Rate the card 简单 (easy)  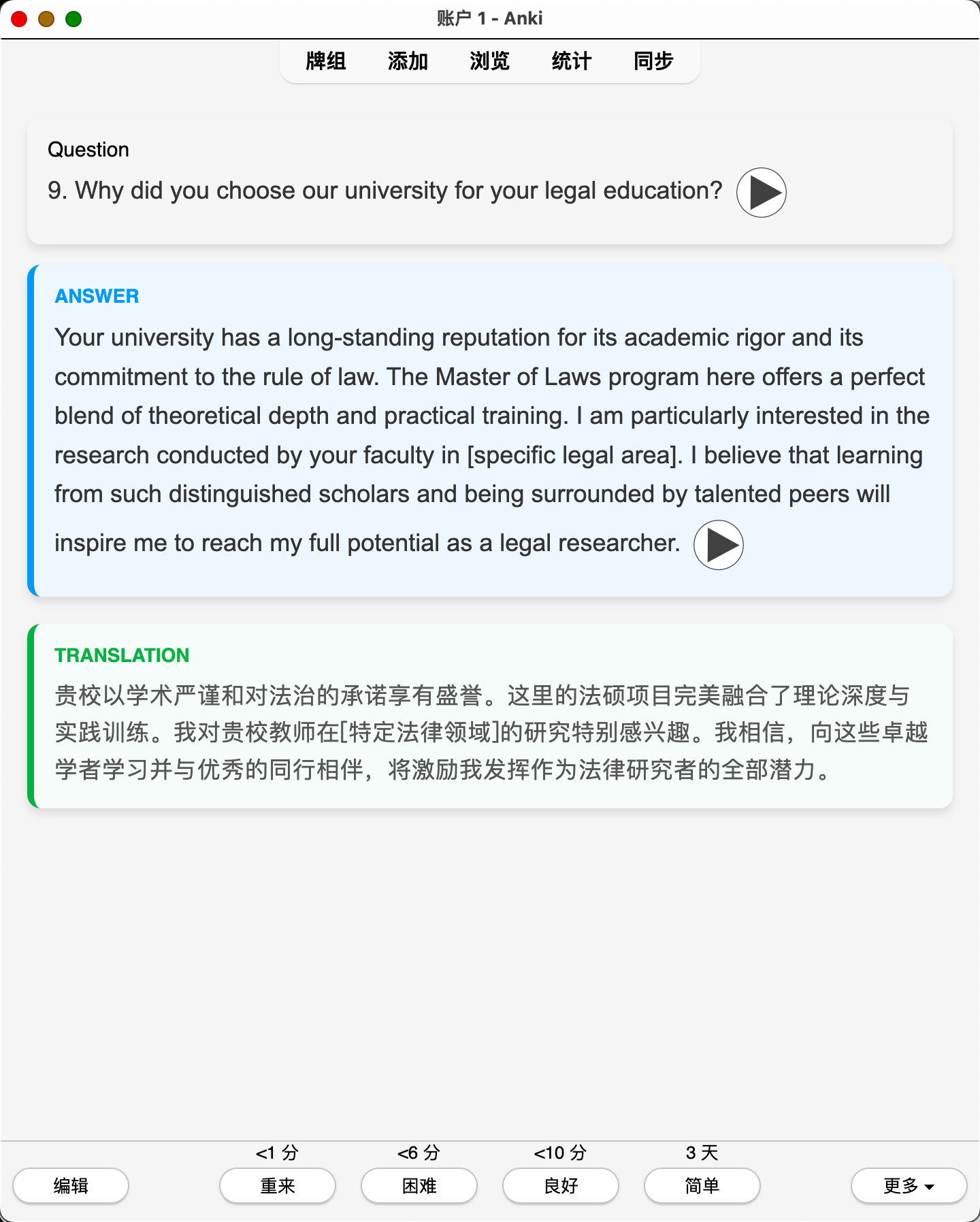pos(702,1186)
